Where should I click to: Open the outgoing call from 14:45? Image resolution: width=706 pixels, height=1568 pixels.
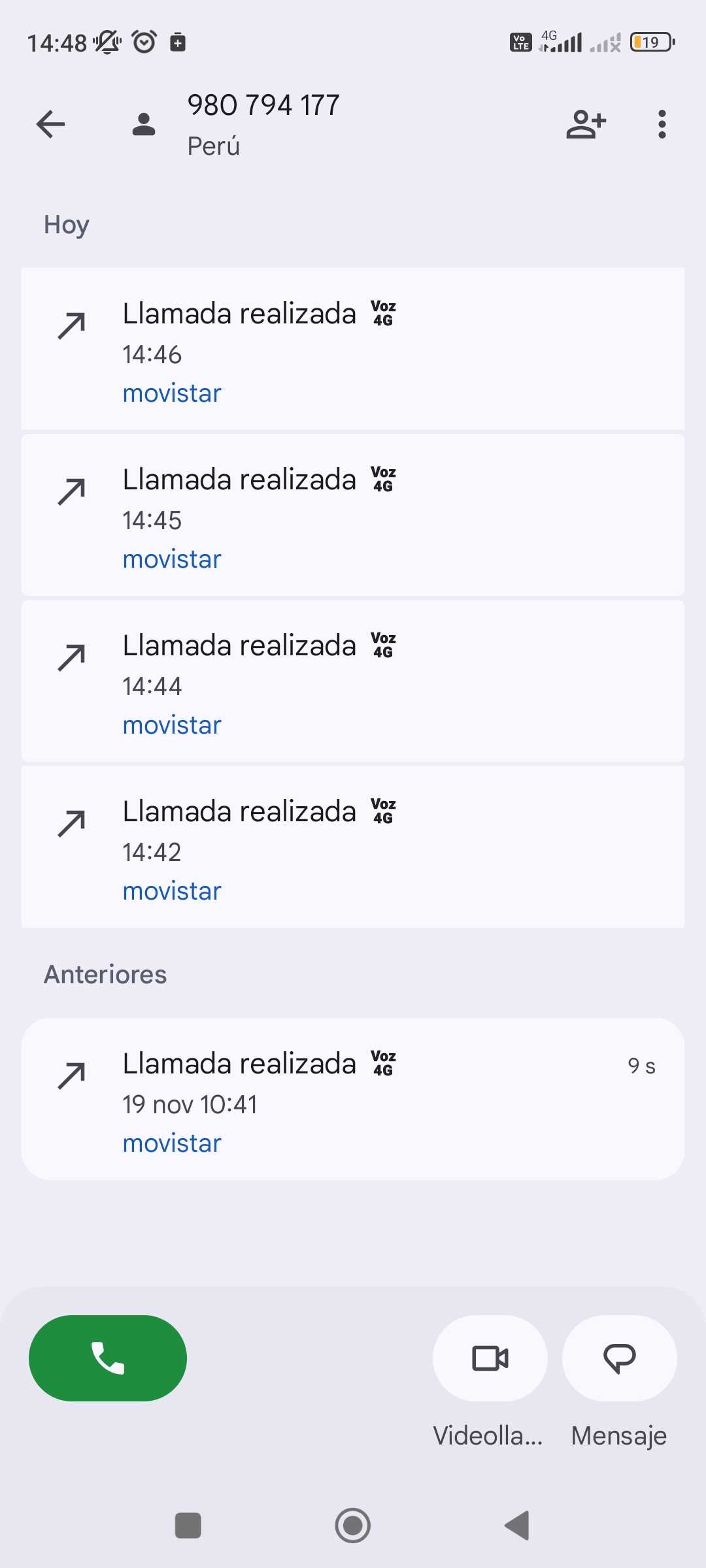[353, 515]
